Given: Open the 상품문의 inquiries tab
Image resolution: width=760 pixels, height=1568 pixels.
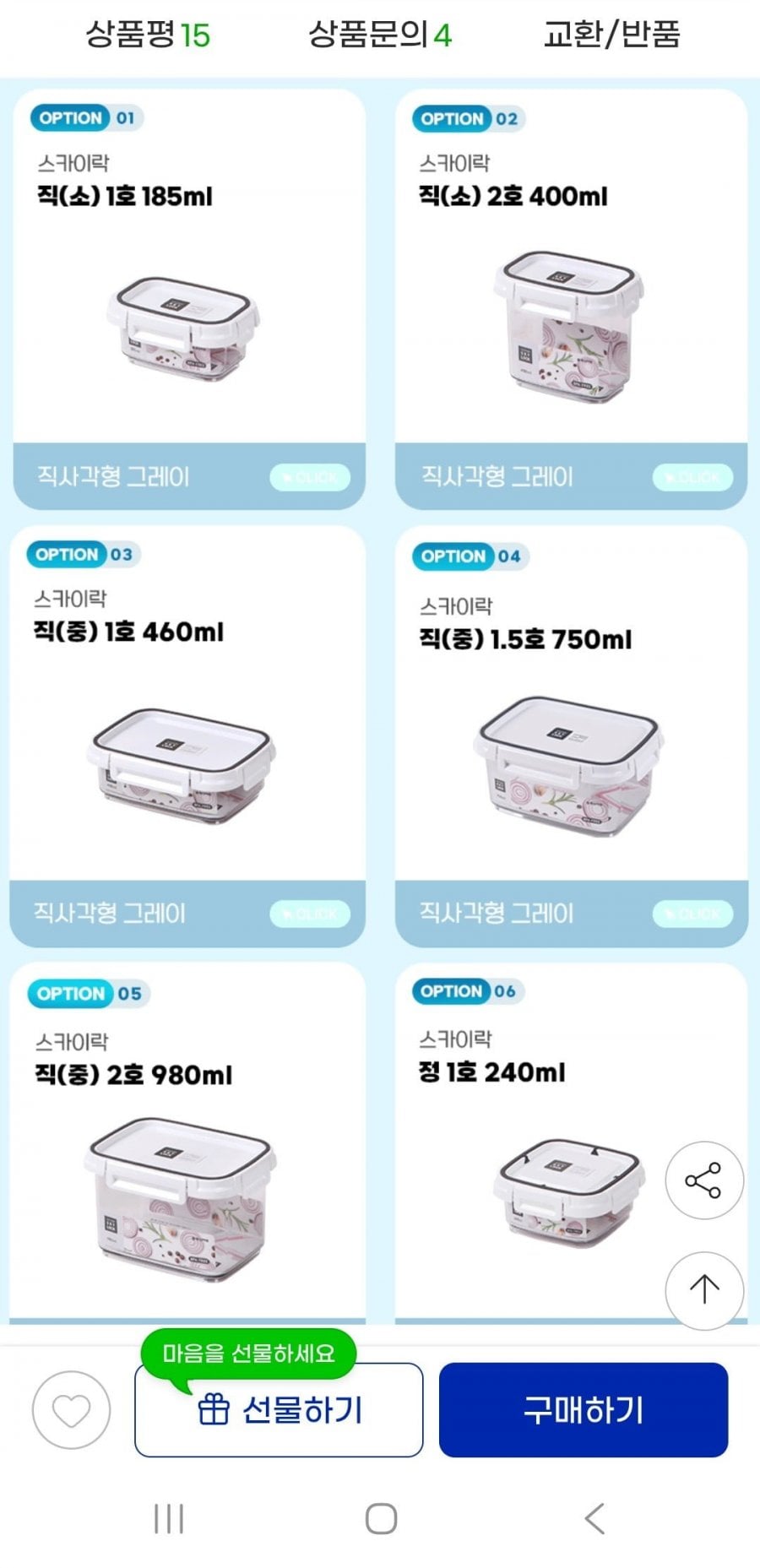Looking at the screenshot, I should tap(379, 35).
